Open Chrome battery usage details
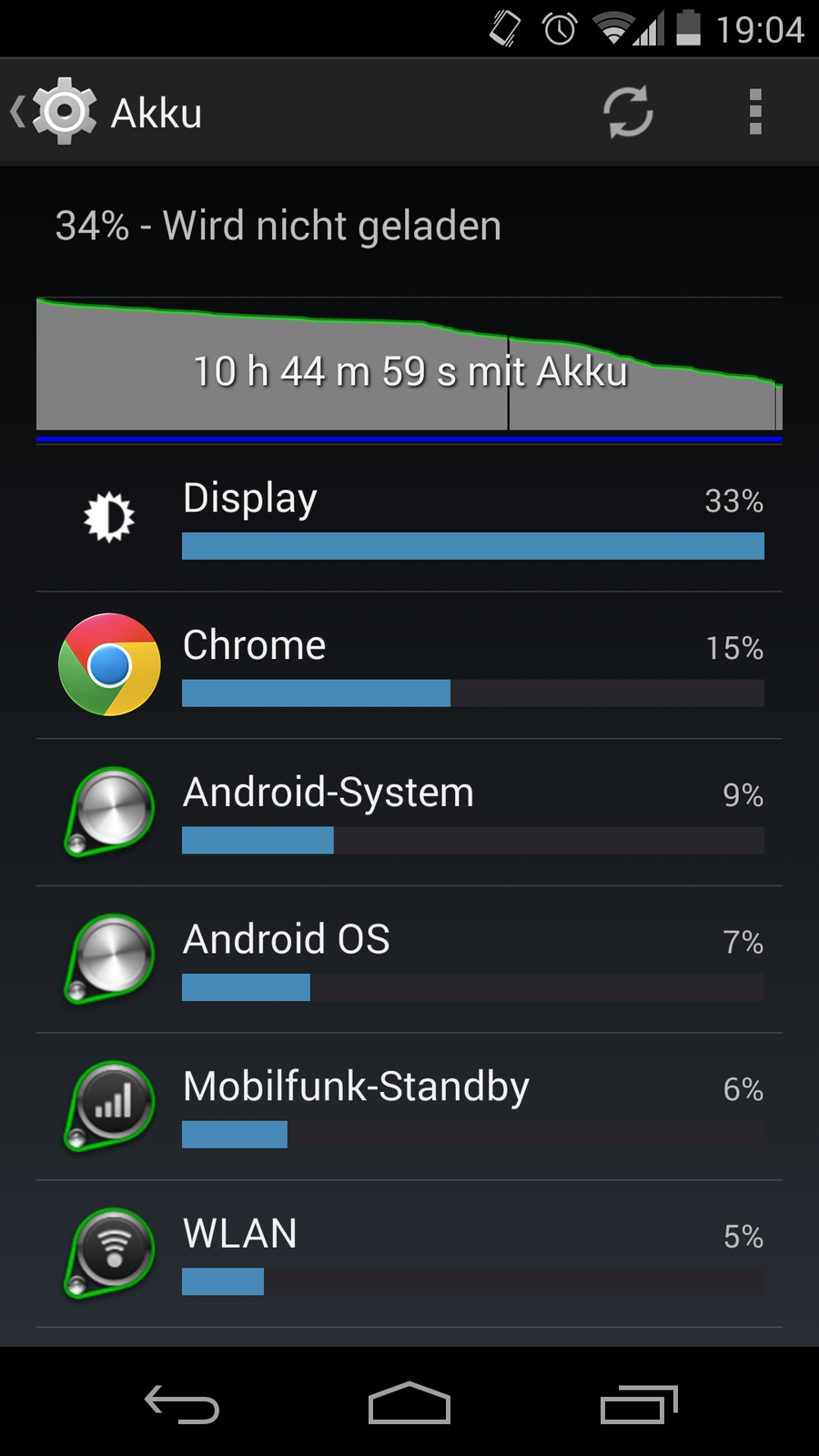 click(x=409, y=666)
